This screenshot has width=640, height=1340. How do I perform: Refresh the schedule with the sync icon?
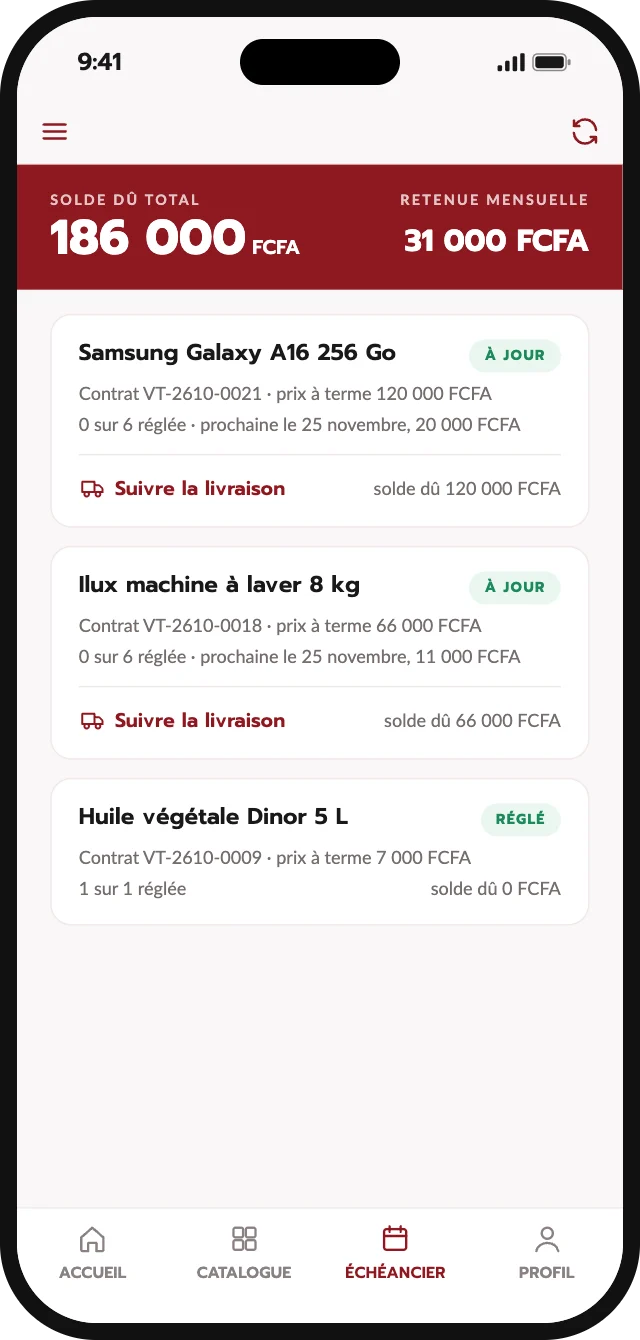(x=585, y=131)
